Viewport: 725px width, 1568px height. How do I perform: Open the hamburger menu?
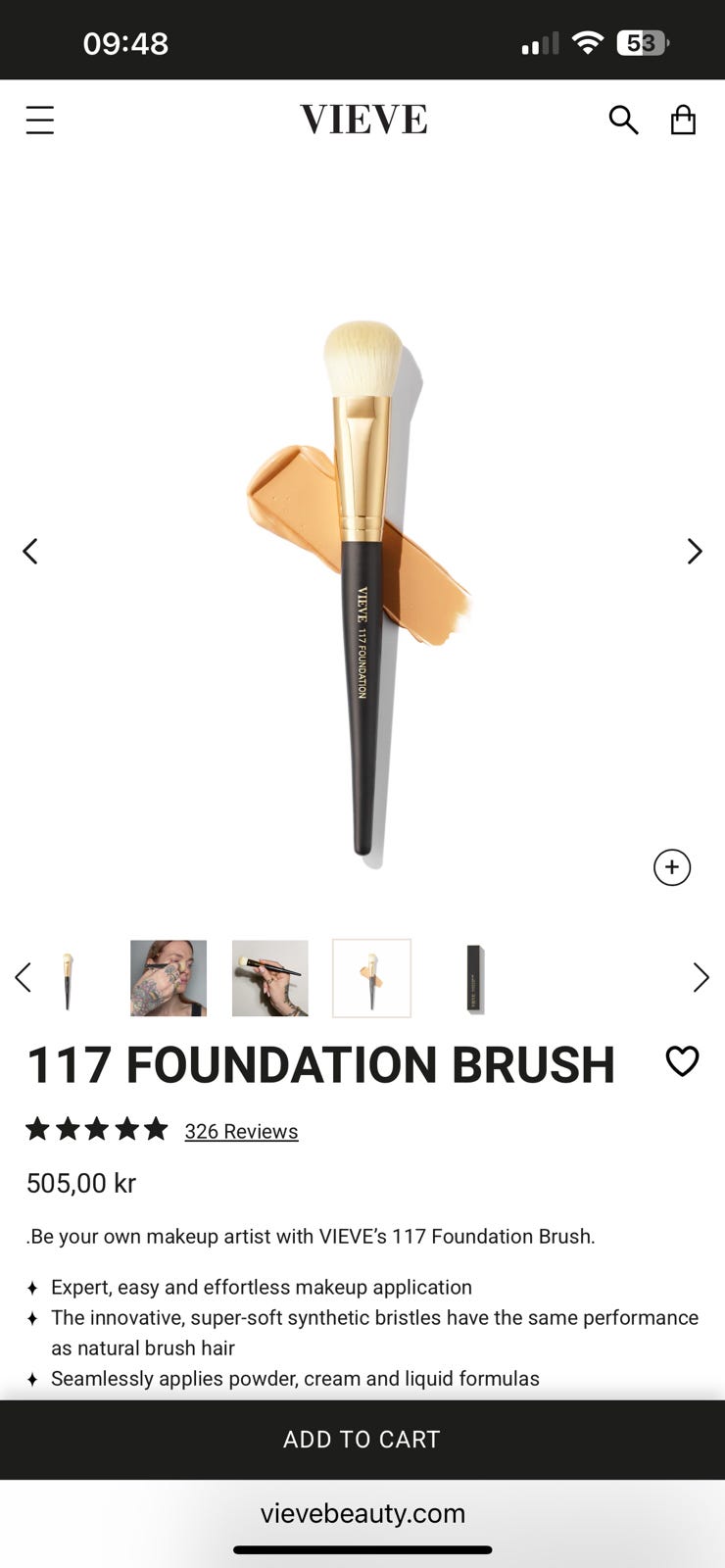(x=40, y=121)
